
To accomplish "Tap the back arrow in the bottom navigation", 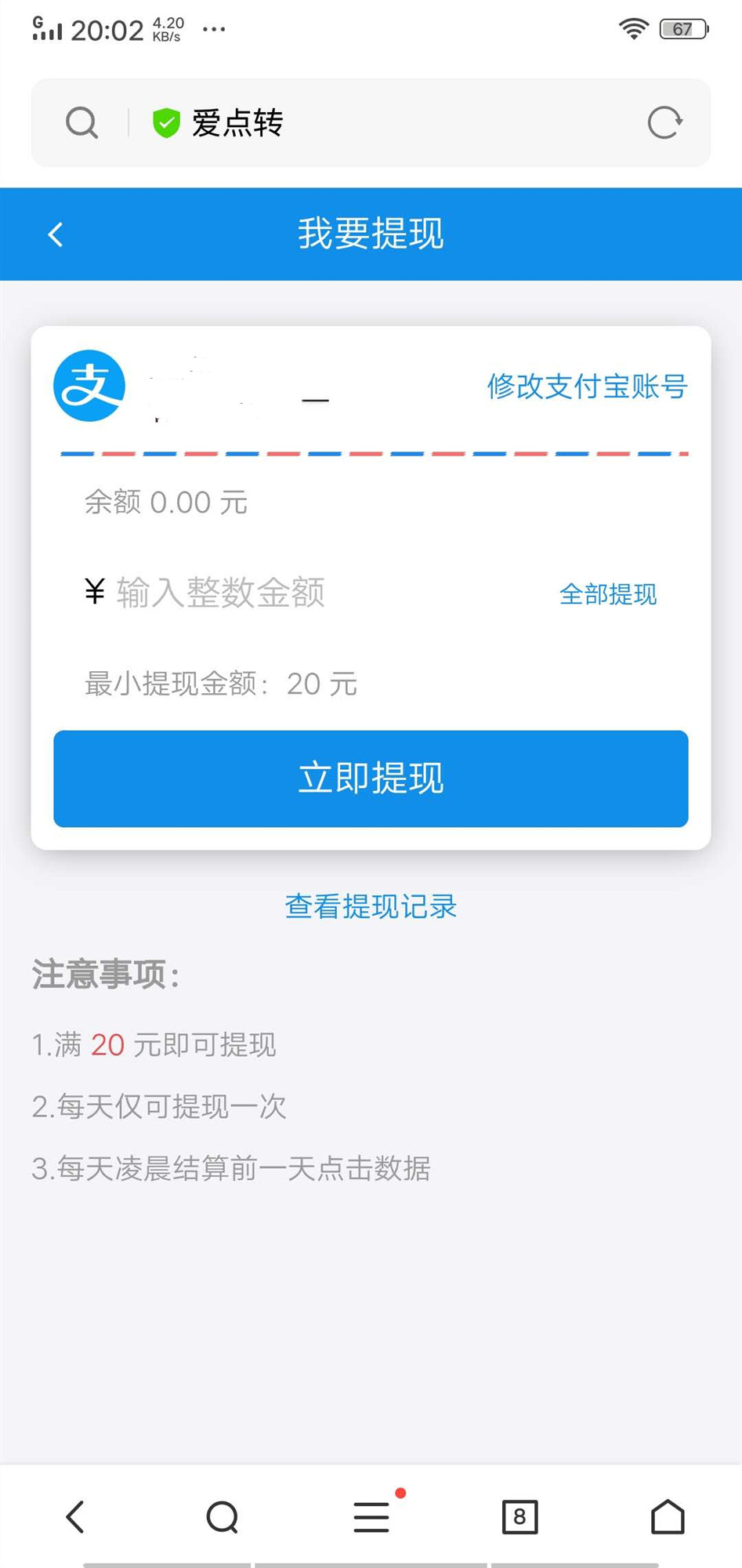I will [x=74, y=1515].
